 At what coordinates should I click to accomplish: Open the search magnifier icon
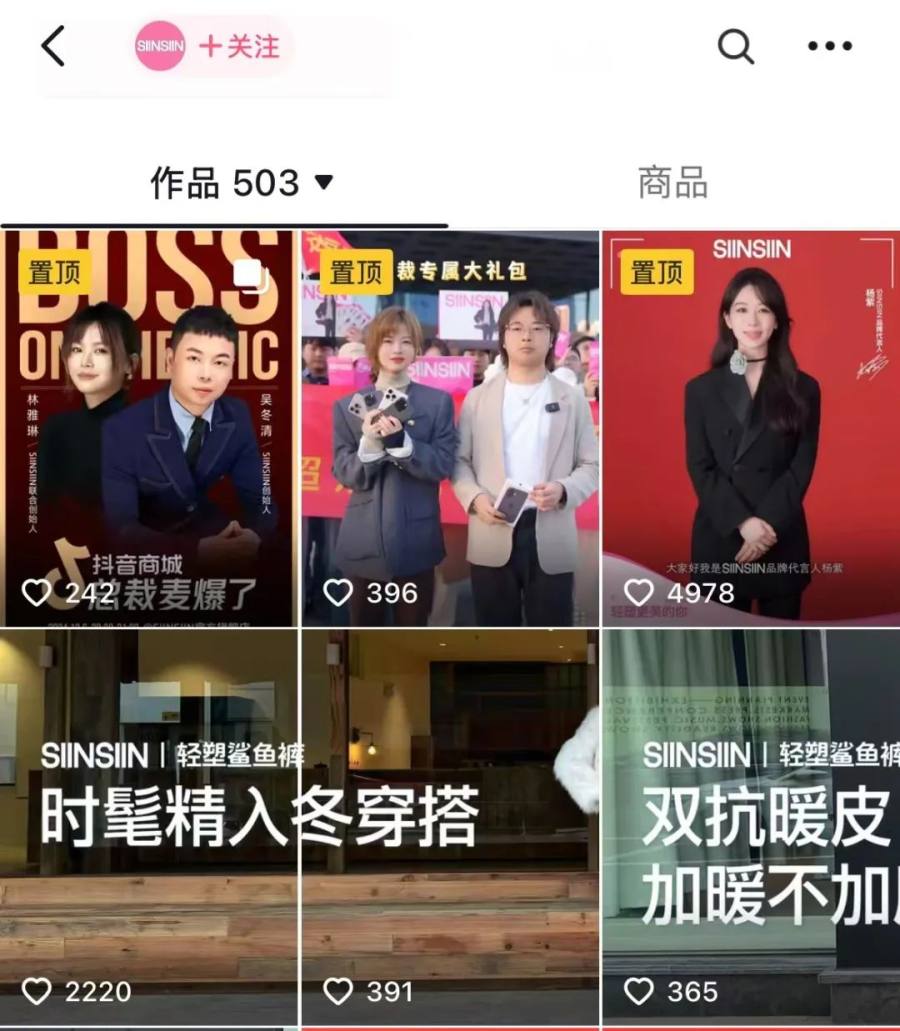point(736,46)
